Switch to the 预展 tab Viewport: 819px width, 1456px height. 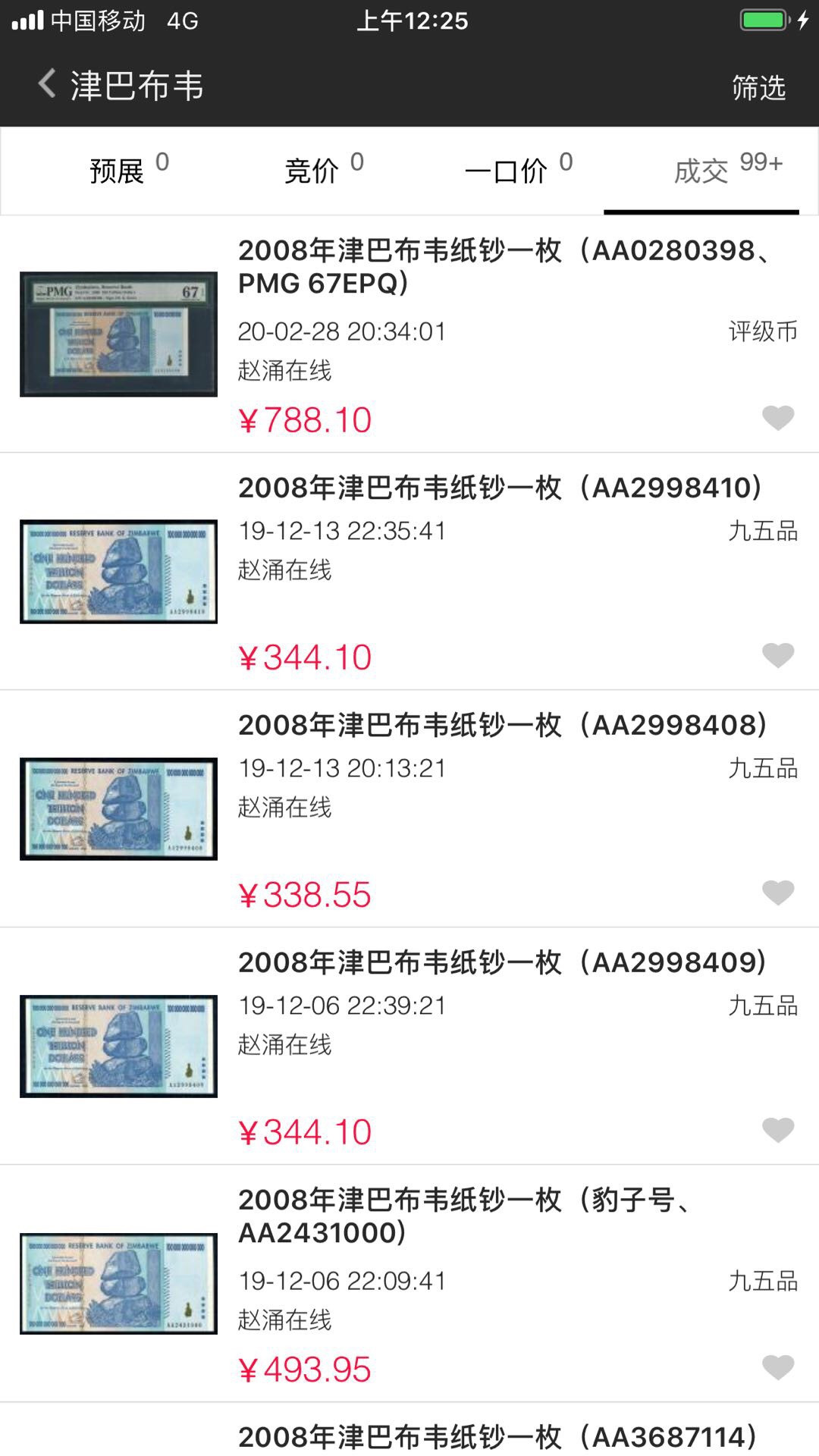coord(115,170)
